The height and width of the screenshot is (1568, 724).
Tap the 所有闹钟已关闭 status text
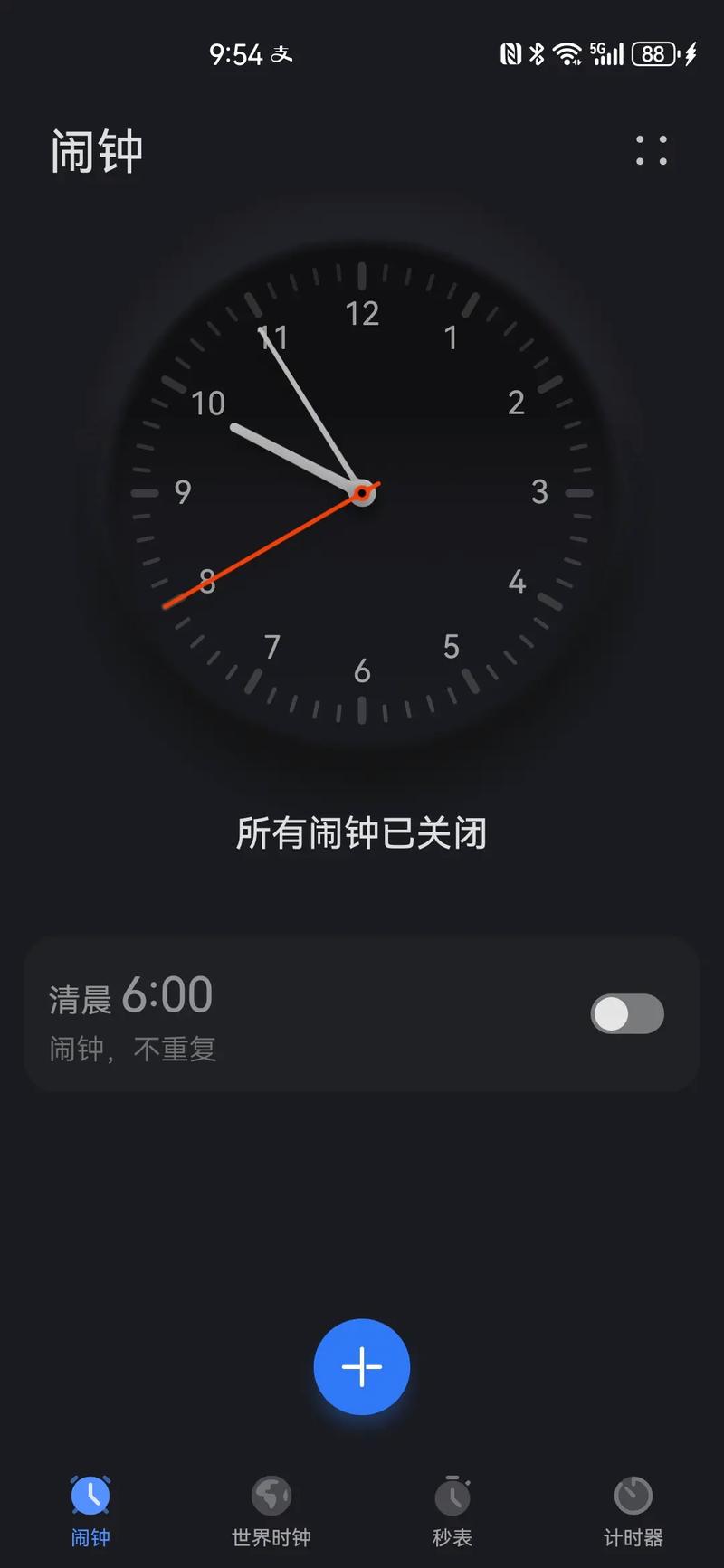[x=362, y=834]
